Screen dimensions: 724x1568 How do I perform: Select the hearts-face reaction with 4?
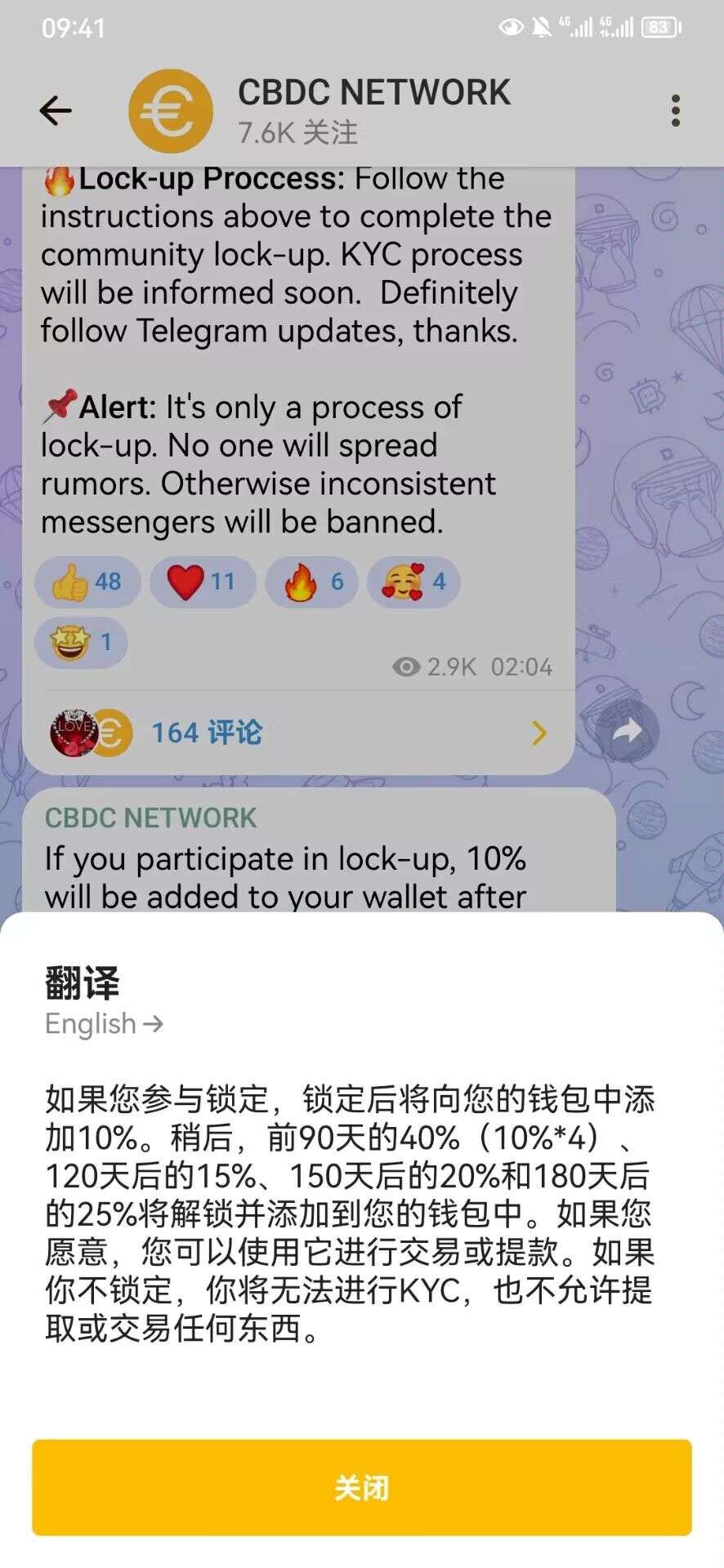(414, 582)
